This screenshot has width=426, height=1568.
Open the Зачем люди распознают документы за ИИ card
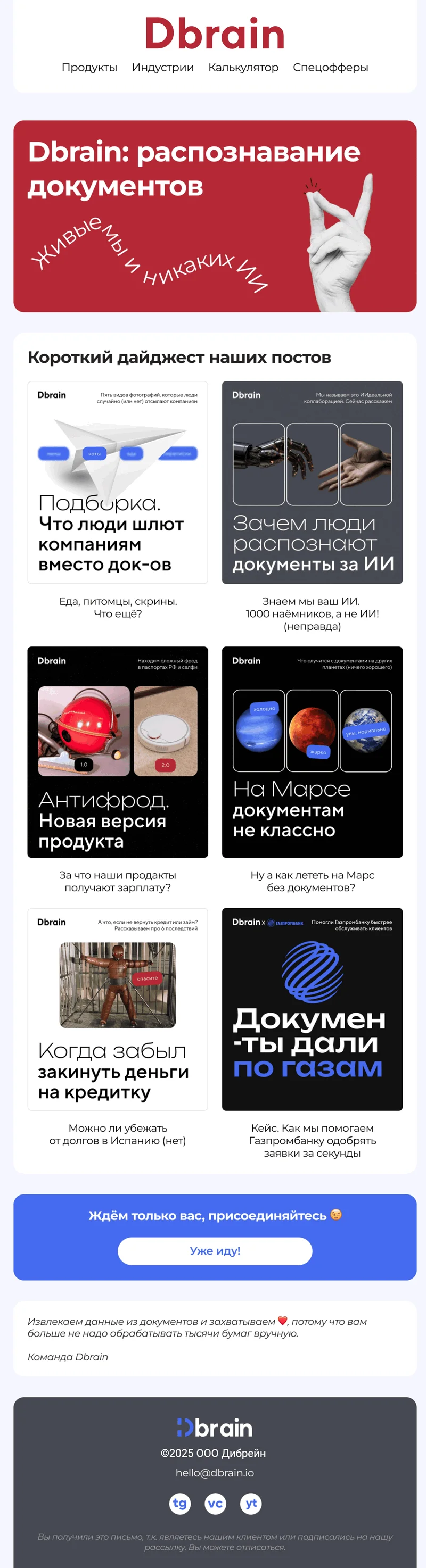312,482
